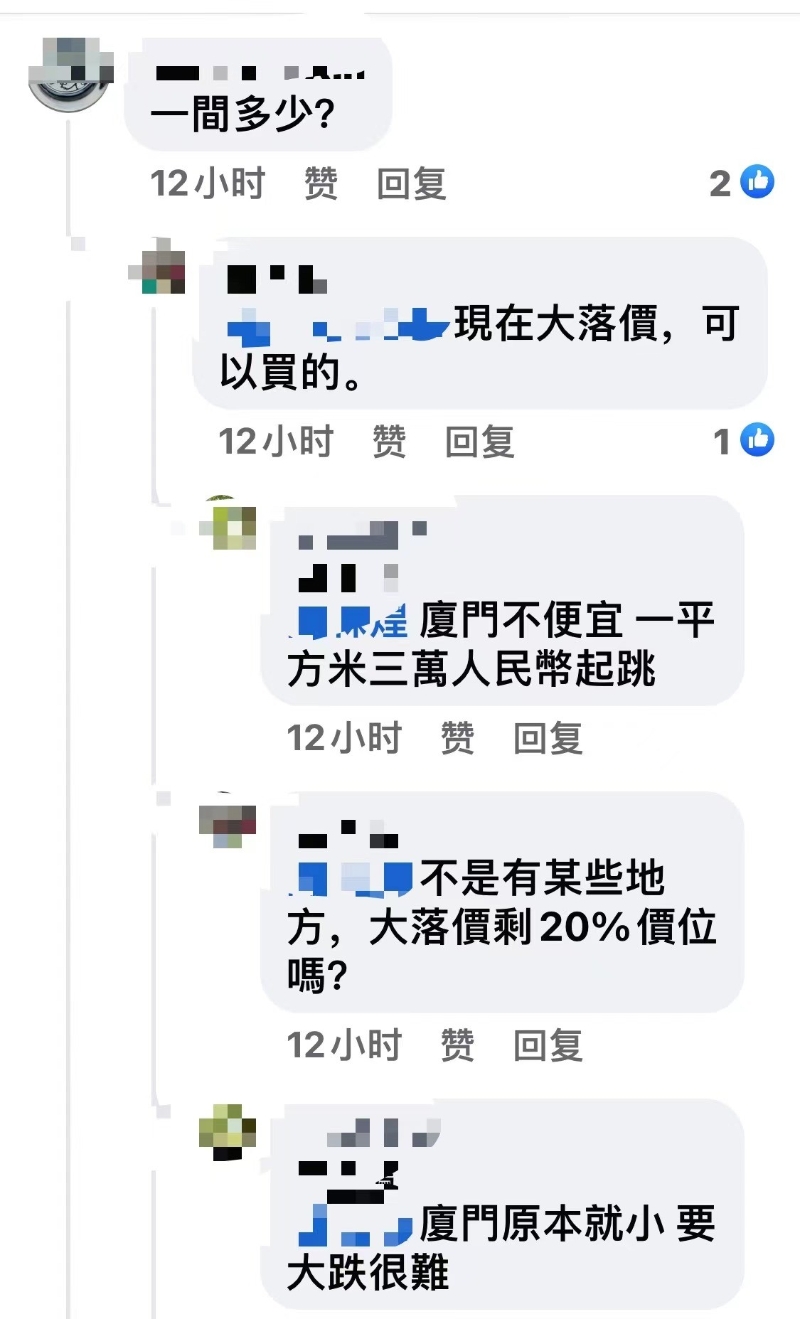Like the "廈門不便宜" comment

[x=457, y=739]
